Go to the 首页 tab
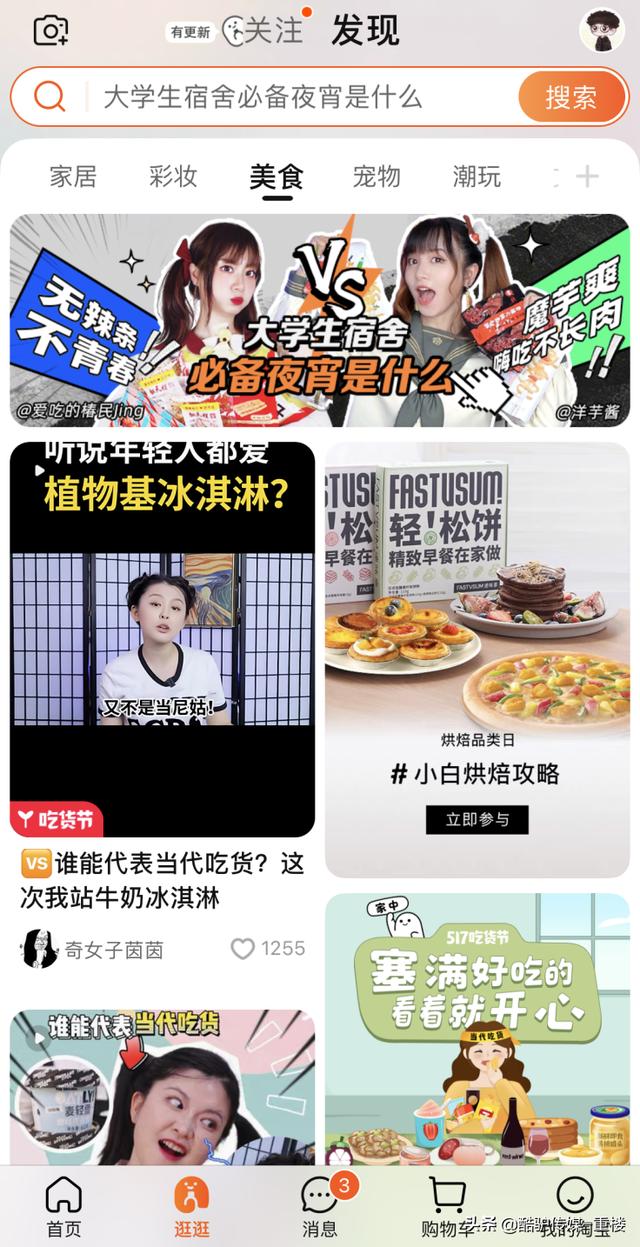The height and width of the screenshot is (1247, 640). tap(63, 1206)
